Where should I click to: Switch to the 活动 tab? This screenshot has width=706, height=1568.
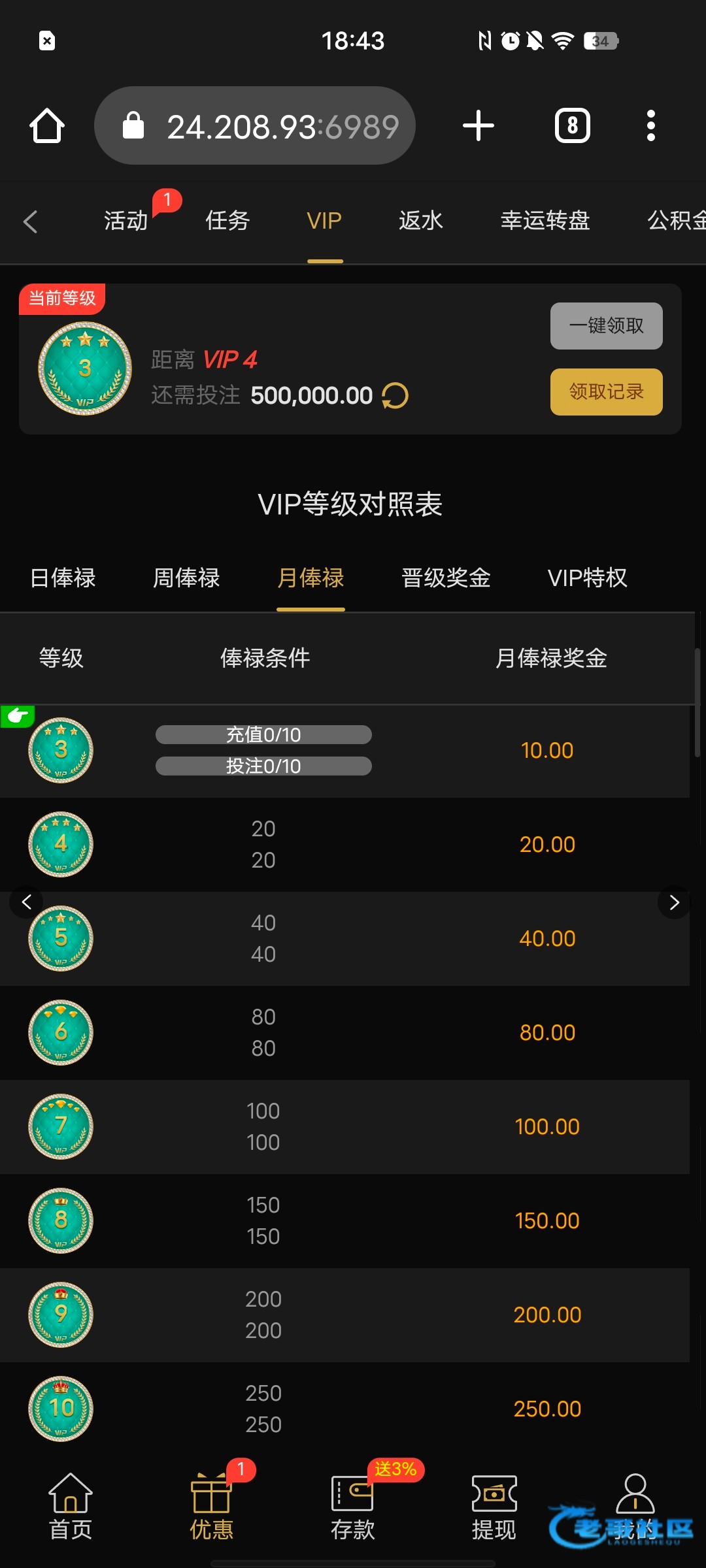point(126,221)
